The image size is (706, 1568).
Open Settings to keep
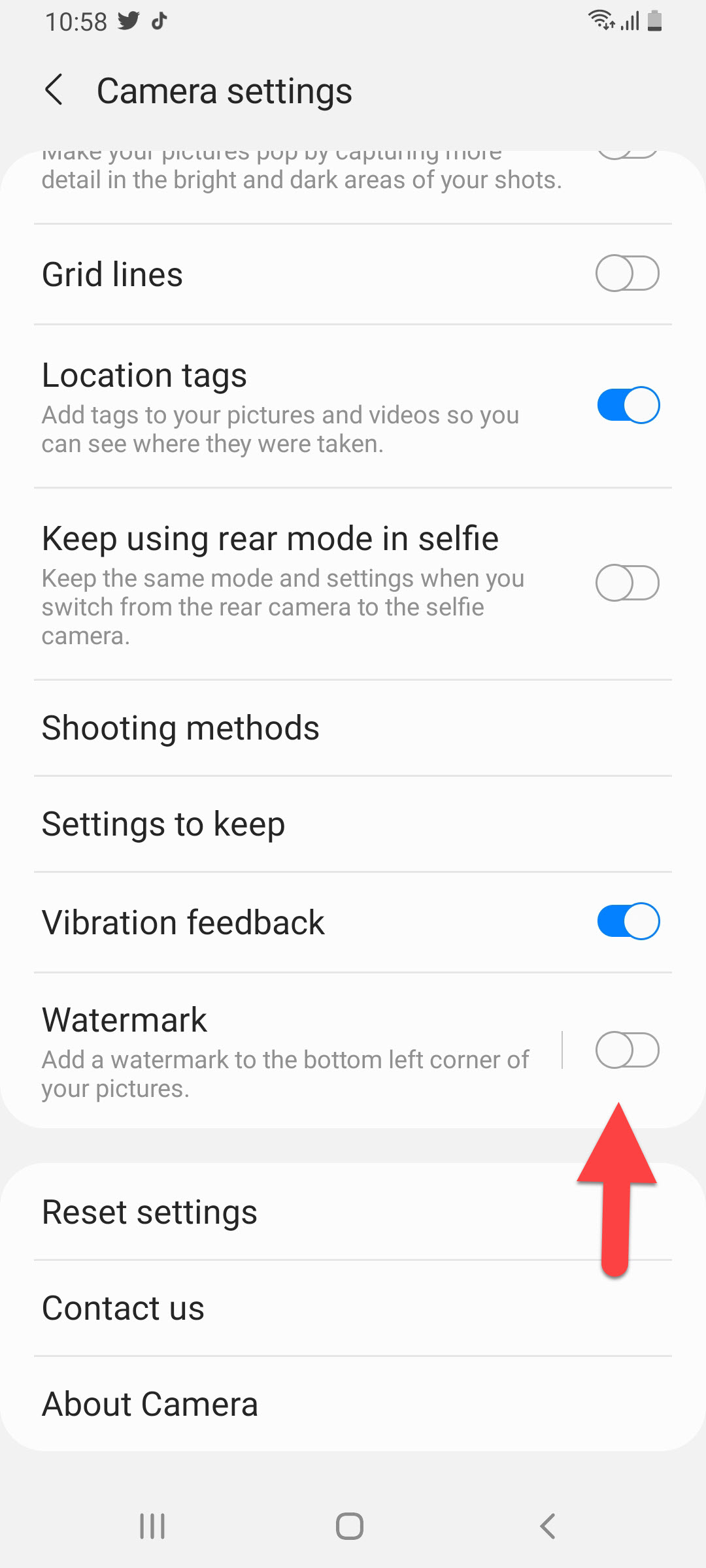353,824
